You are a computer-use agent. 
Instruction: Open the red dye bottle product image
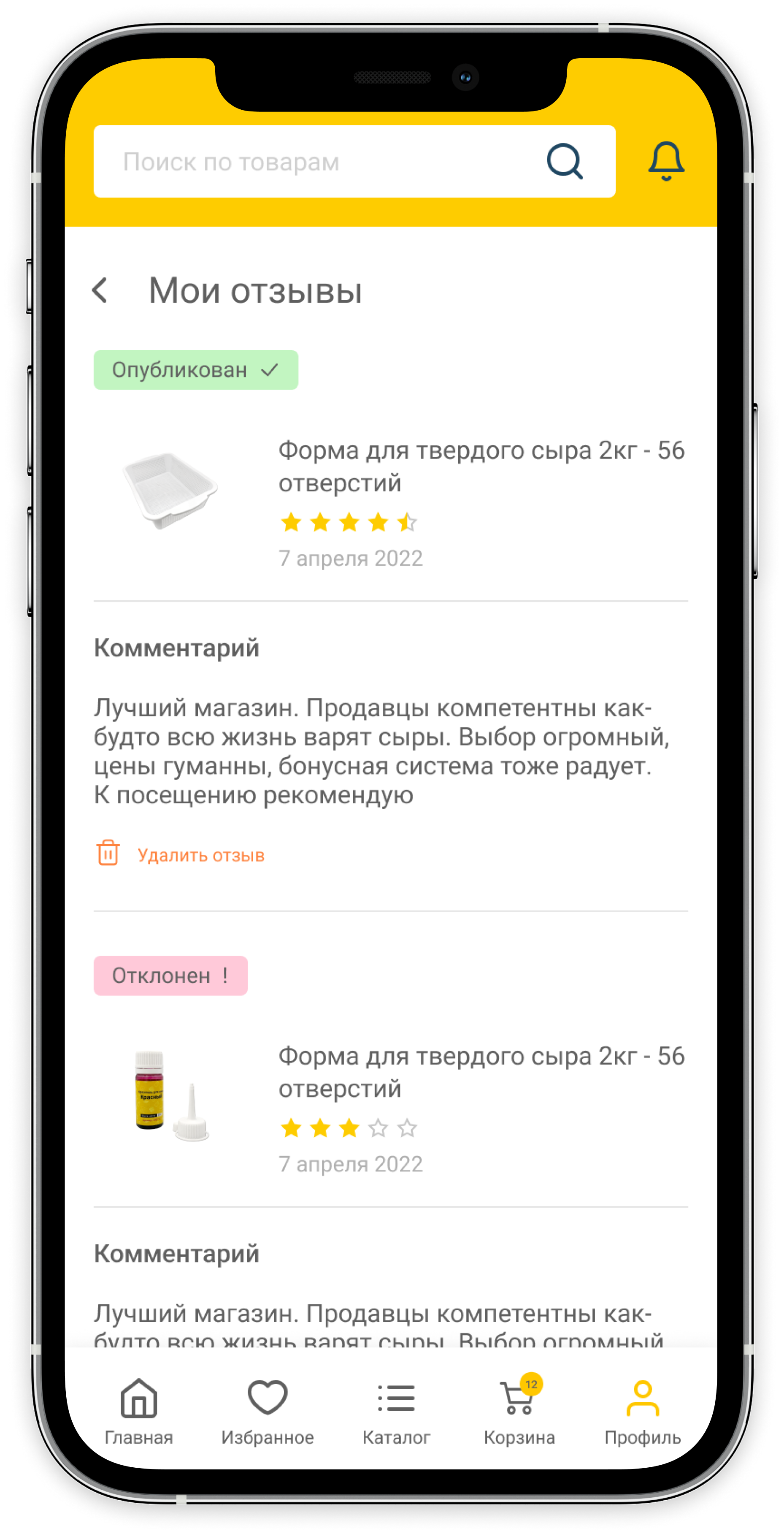[x=170, y=1096]
